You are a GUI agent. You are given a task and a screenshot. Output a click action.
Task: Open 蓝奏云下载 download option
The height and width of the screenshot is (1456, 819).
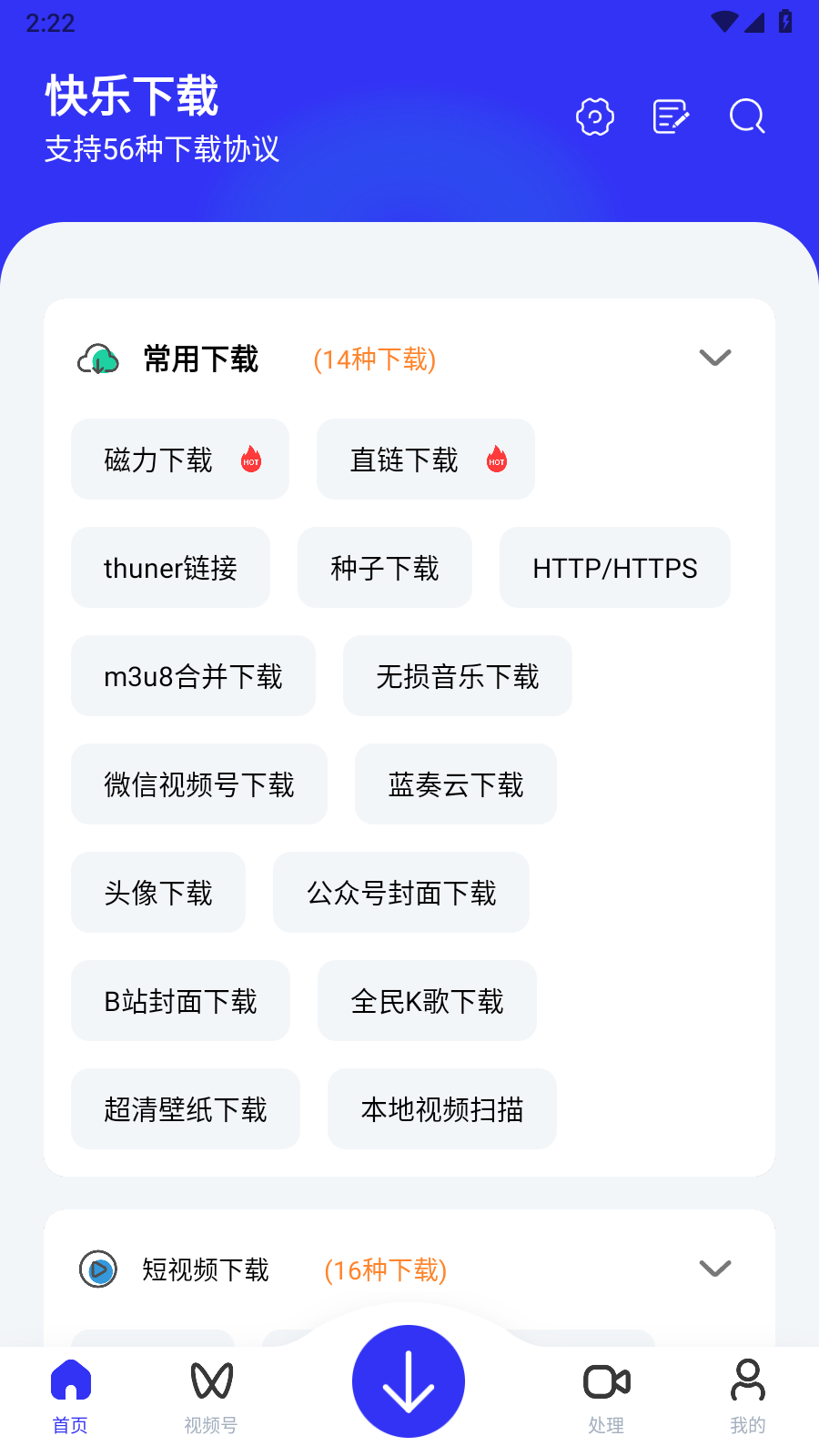click(x=455, y=784)
